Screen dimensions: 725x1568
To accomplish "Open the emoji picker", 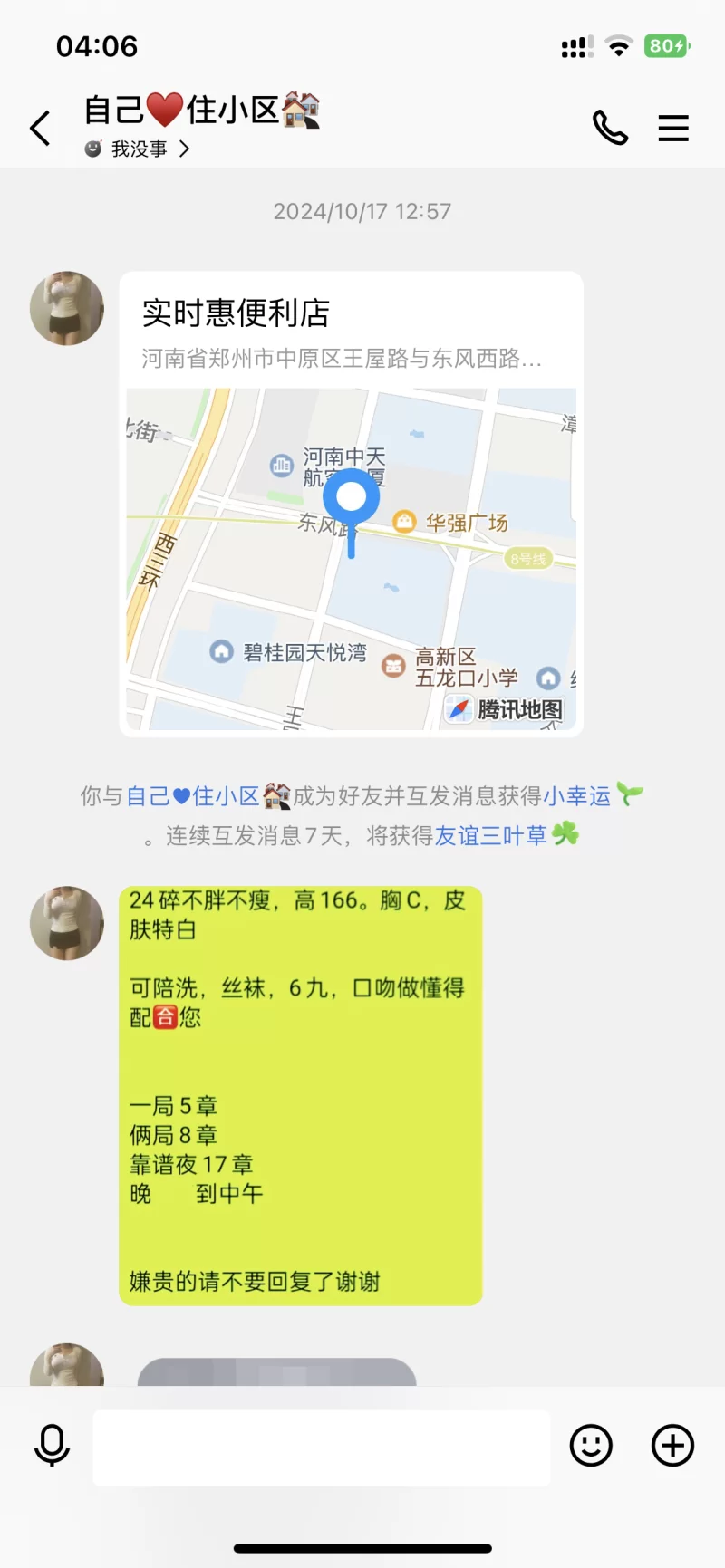I will [591, 1445].
